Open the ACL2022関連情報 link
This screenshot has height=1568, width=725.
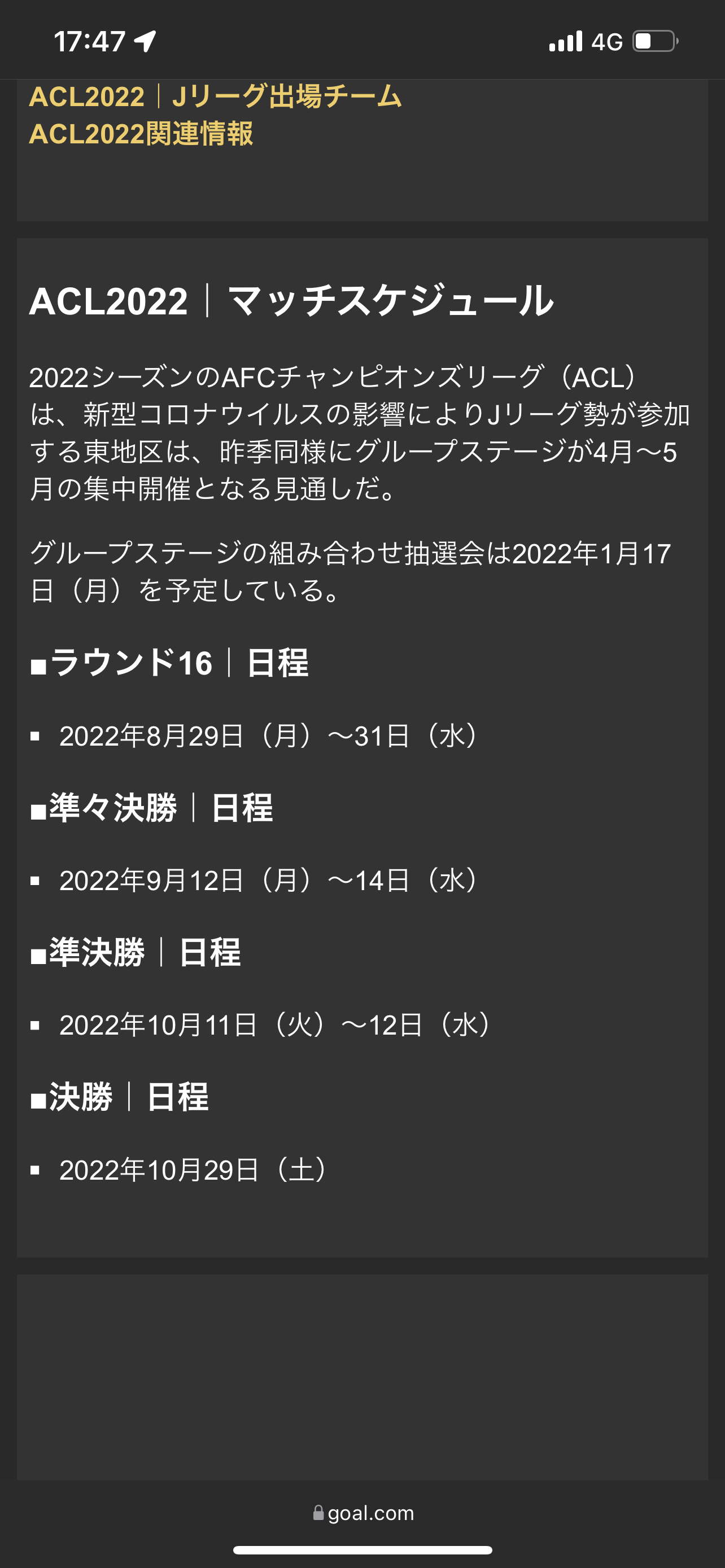click(141, 134)
